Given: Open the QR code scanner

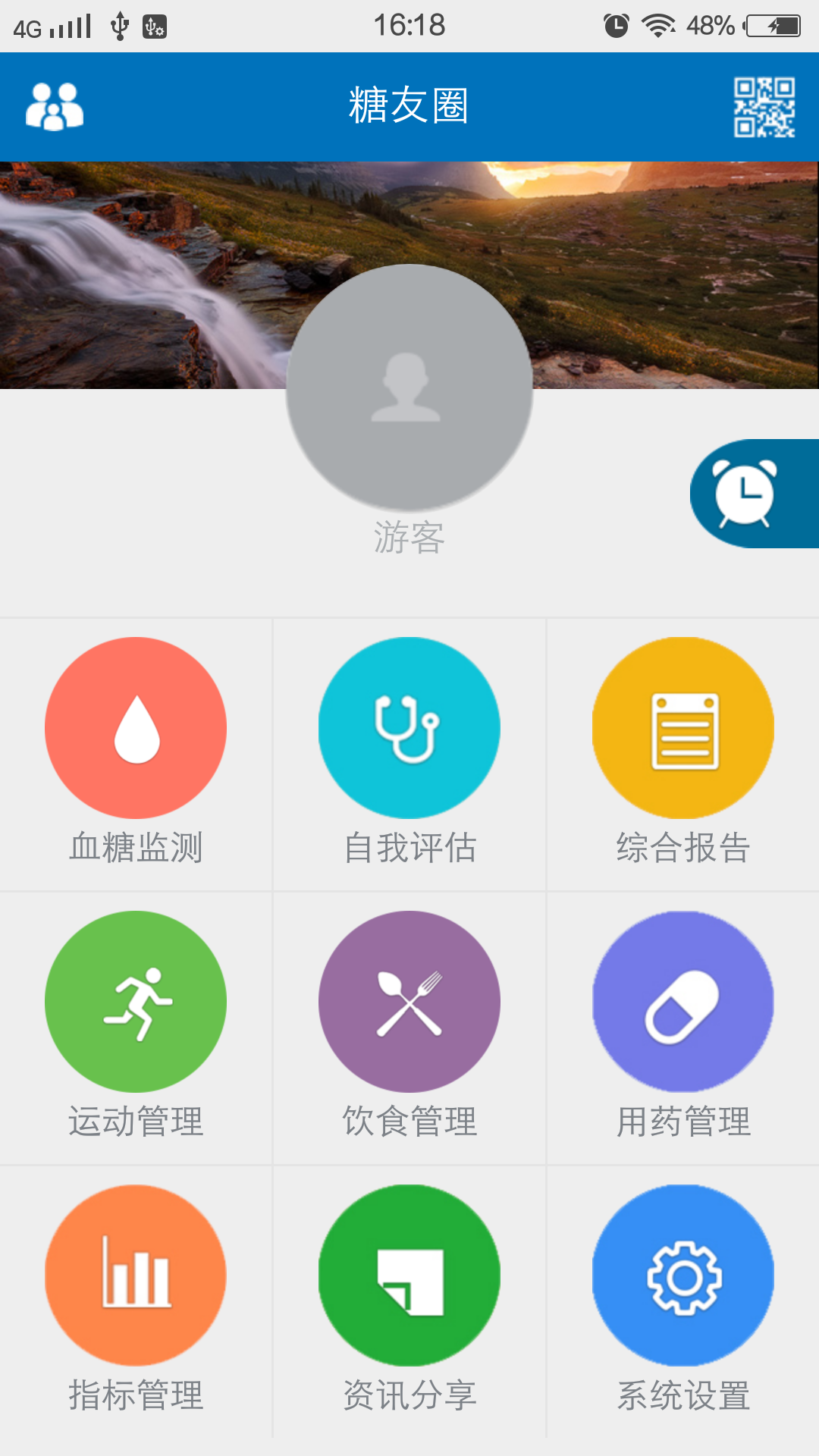Looking at the screenshot, I should (x=764, y=107).
